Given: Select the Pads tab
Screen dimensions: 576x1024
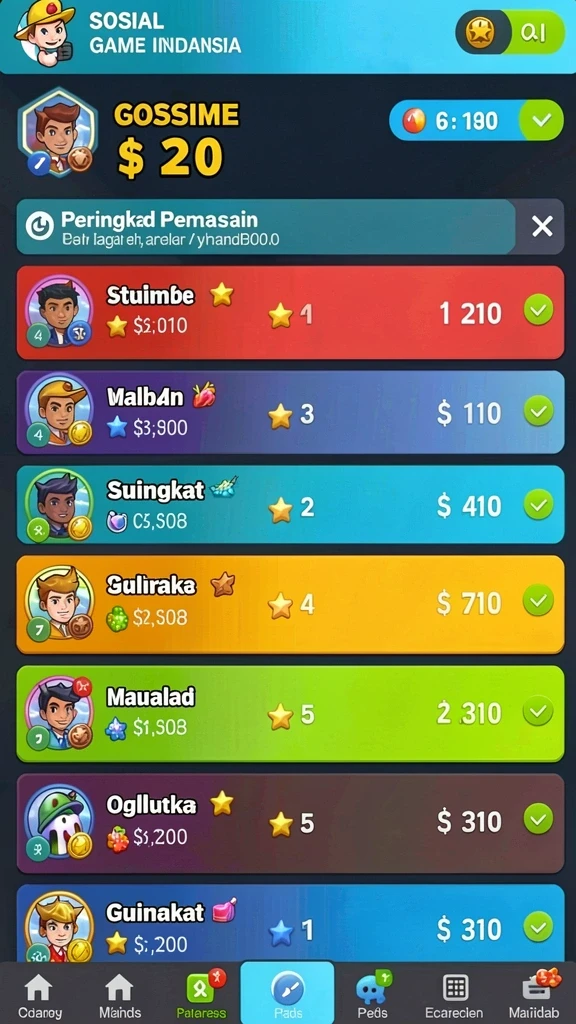Looking at the screenshot, I should tap(287, 993).
